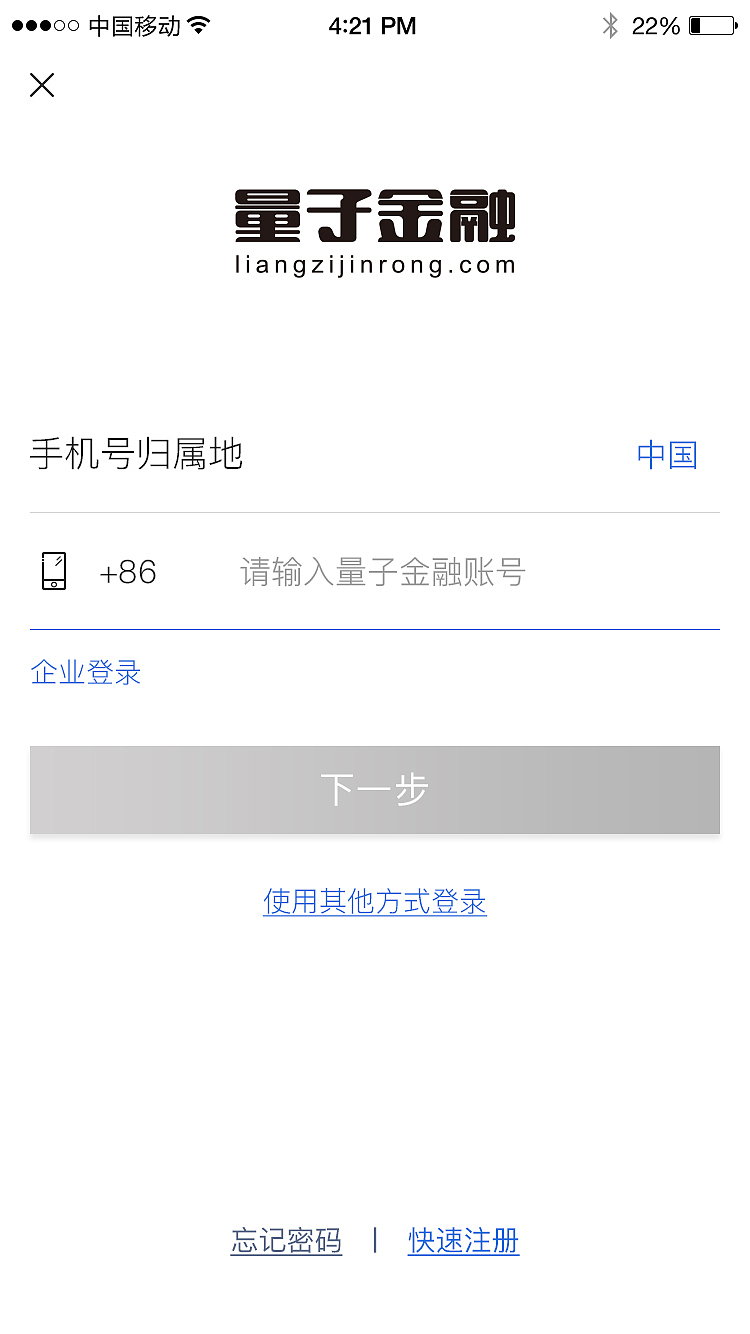Open 忘记密码 to recover password

[286, 1240]
